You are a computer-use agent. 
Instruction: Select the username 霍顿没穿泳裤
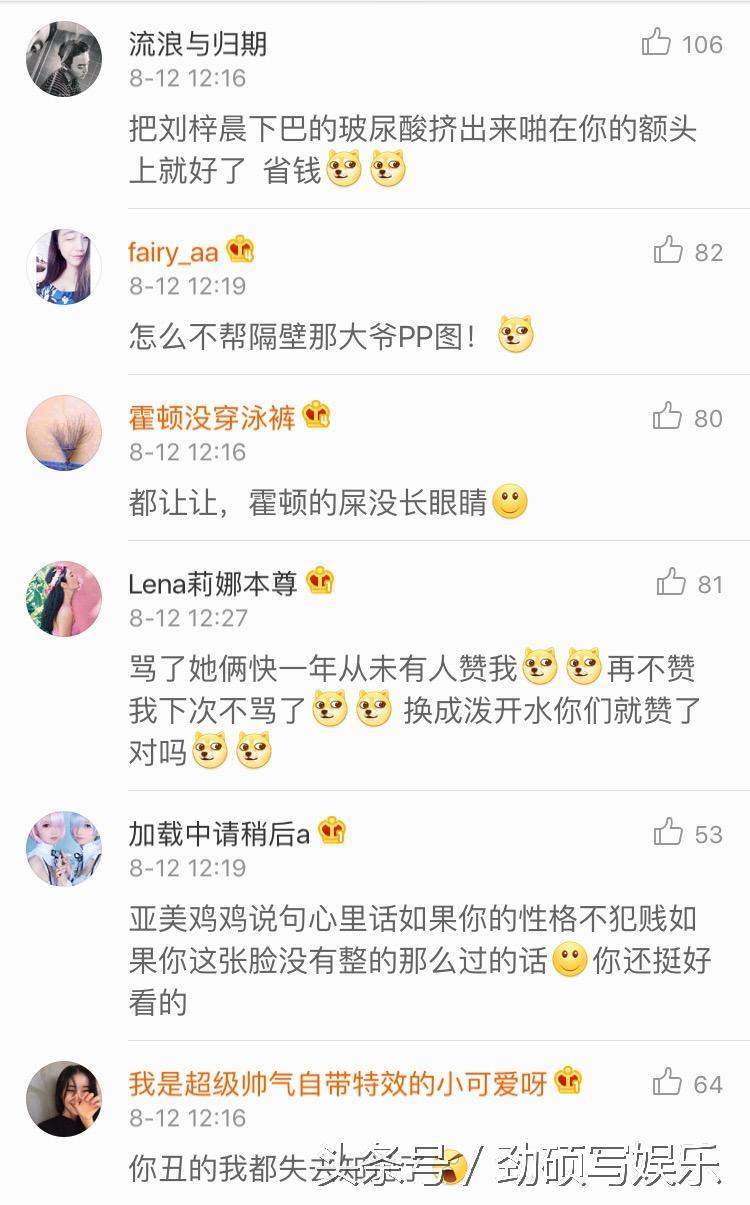click(212, 418)
